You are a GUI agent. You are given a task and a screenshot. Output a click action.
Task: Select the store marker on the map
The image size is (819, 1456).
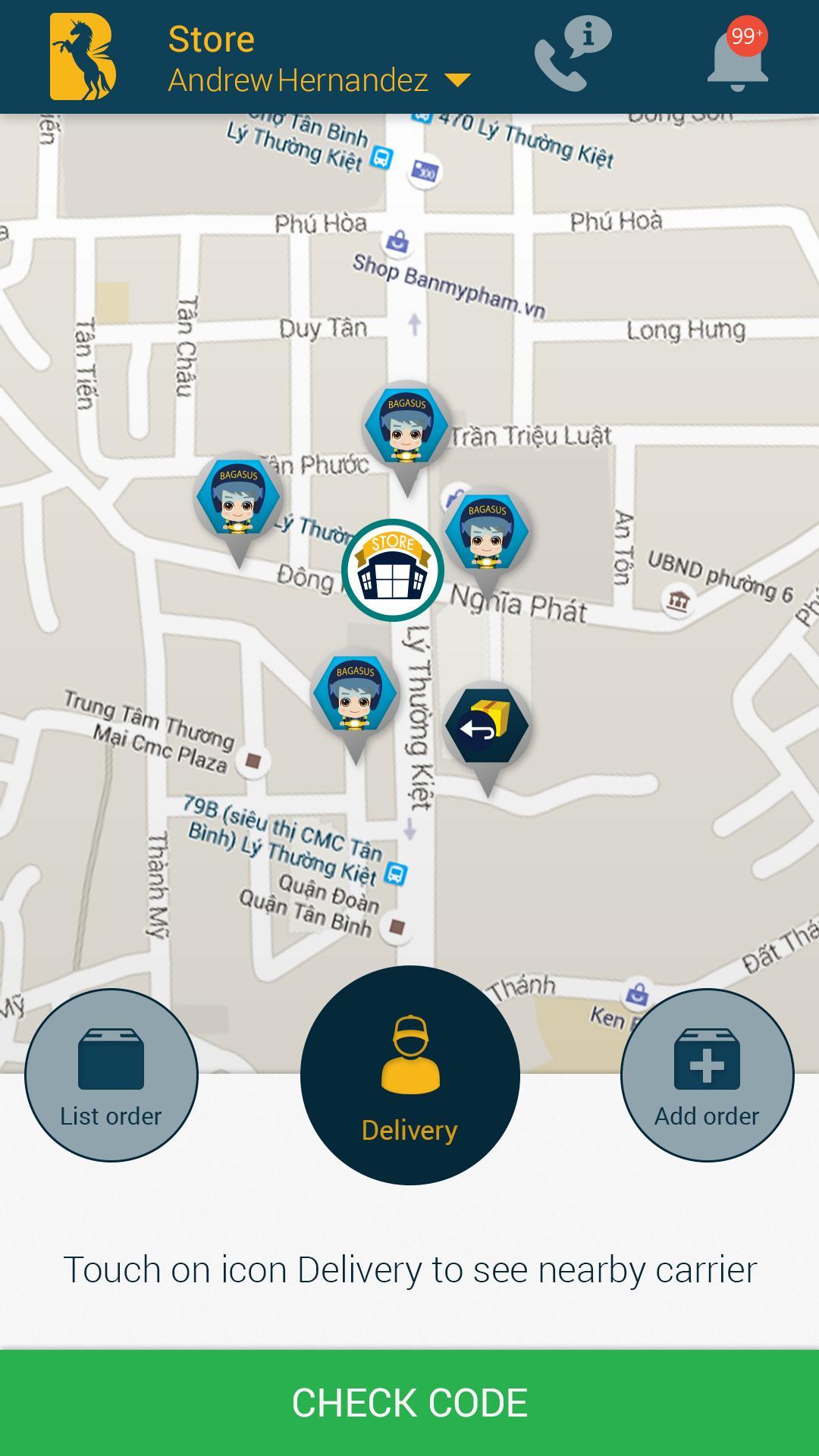pyautogui.click(x=392, y=570)
